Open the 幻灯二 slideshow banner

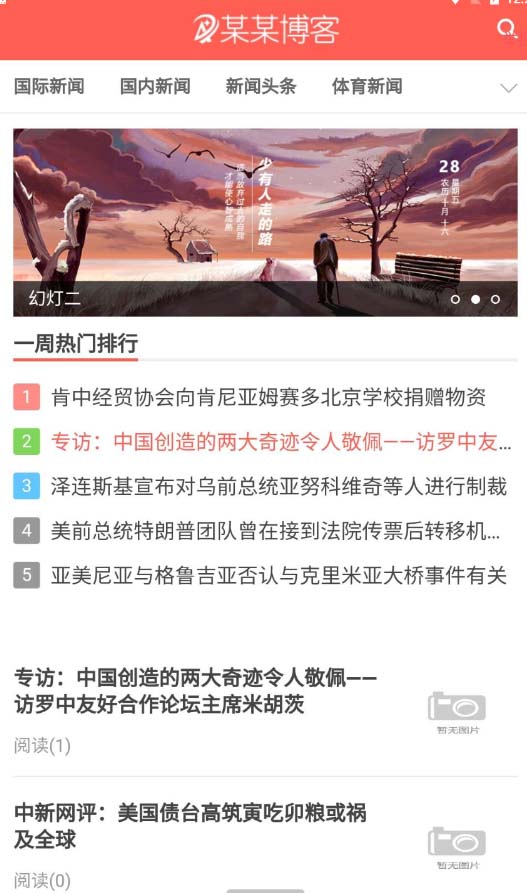point(265,222)
